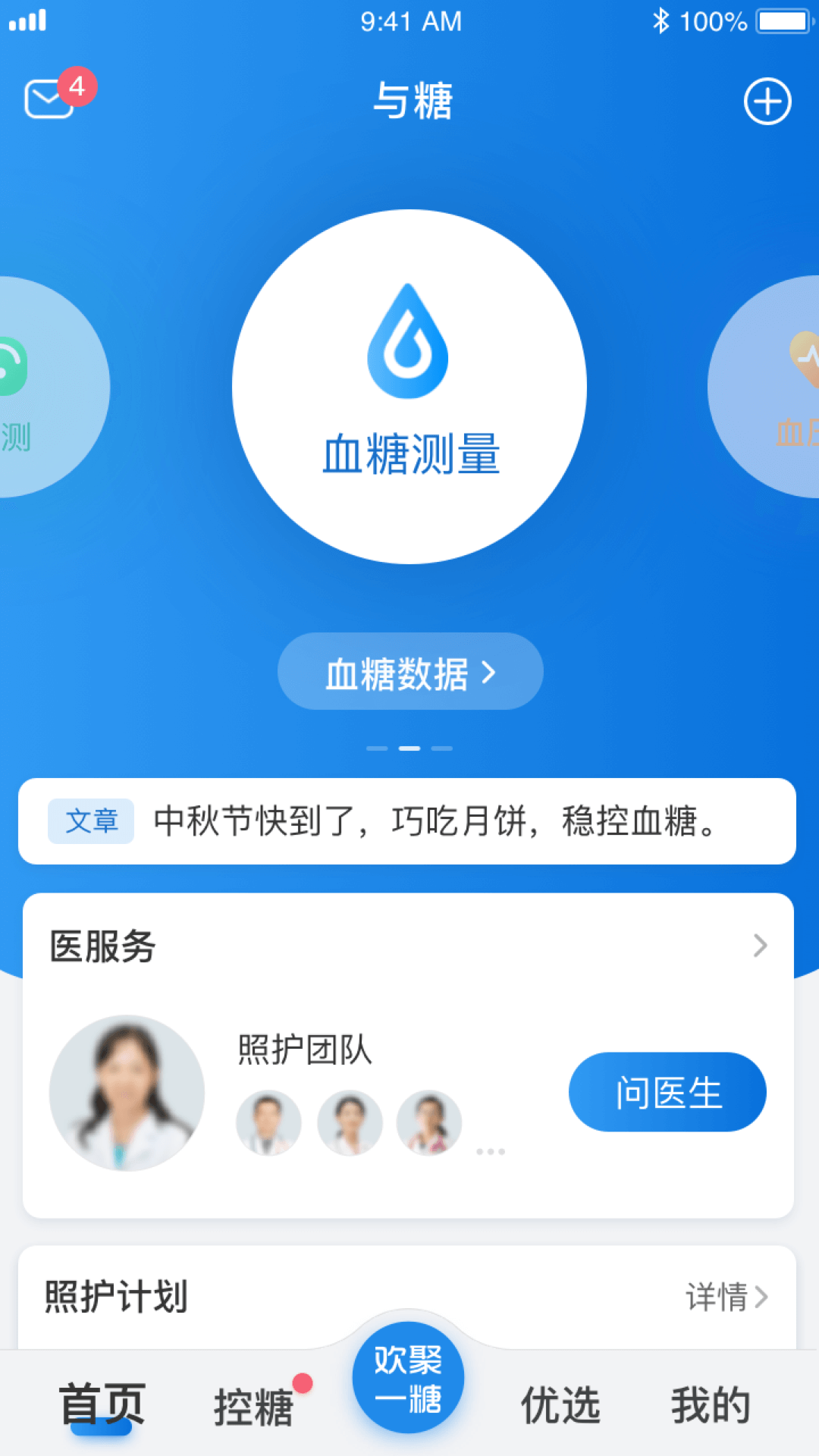Open the mail inbox with 4 unread

click(x=50, y=98)
